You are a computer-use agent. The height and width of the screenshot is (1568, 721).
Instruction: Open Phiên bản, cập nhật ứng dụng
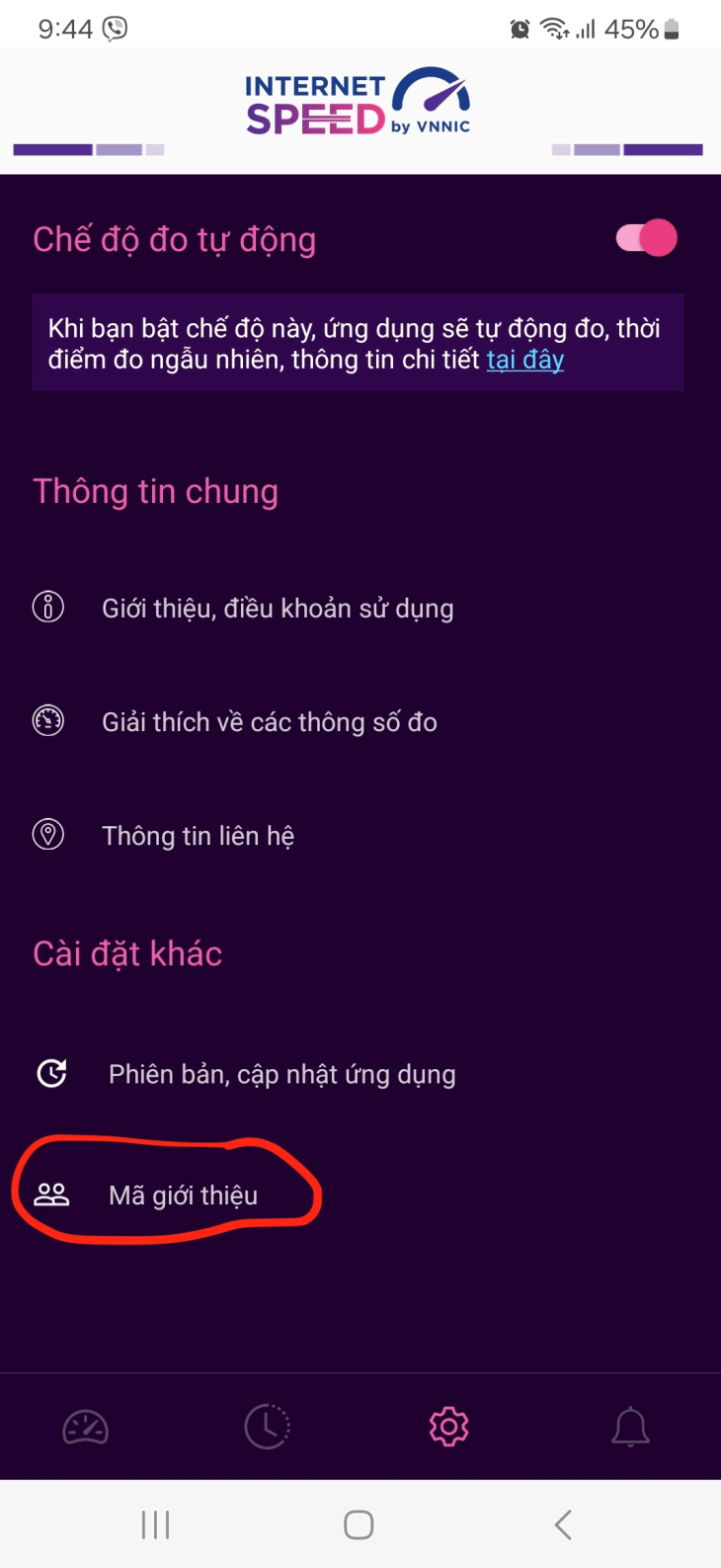[x=360, y=1074]
